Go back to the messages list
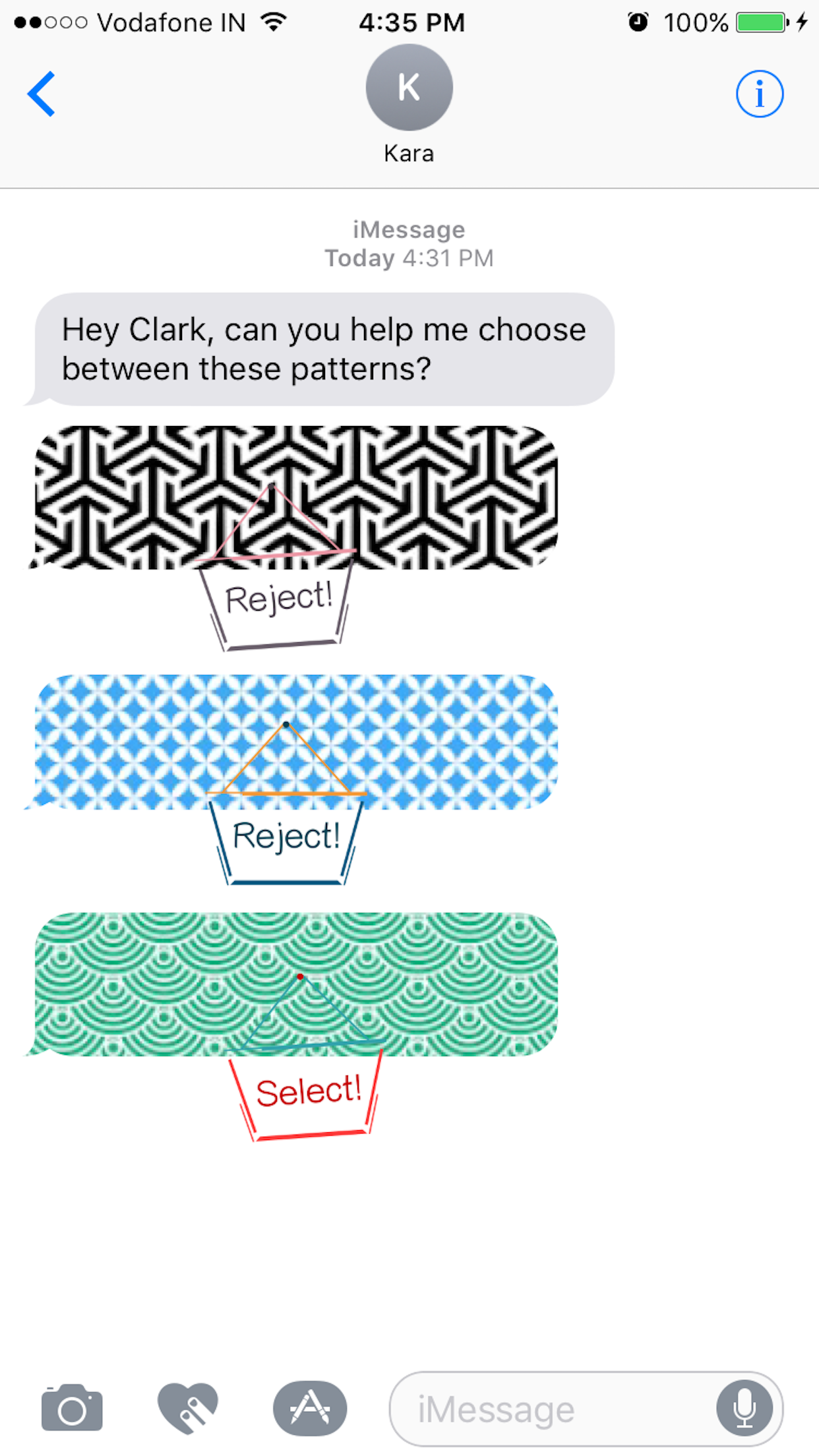This screenshot has height=1456, width=819. [41, 94]
